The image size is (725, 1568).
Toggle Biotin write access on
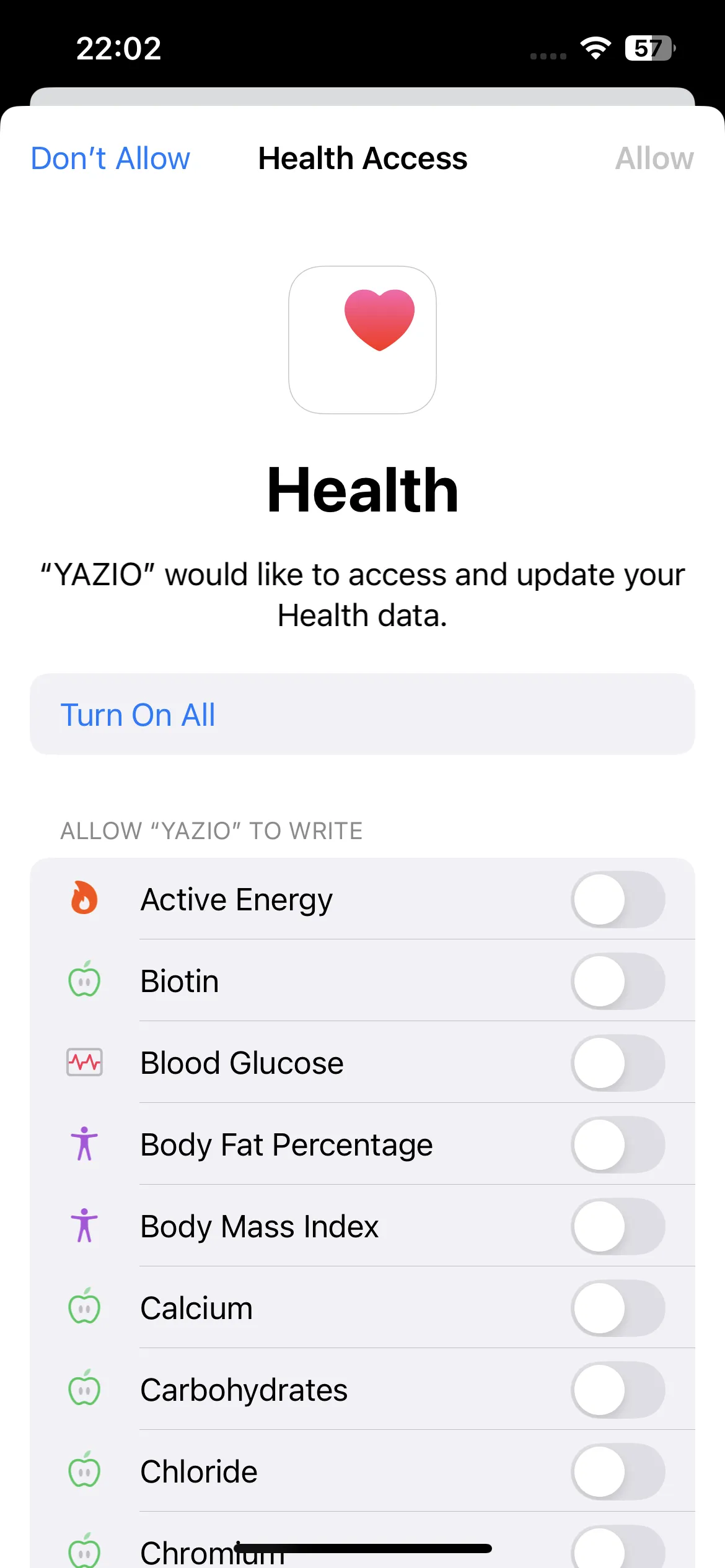pos(618,981)
